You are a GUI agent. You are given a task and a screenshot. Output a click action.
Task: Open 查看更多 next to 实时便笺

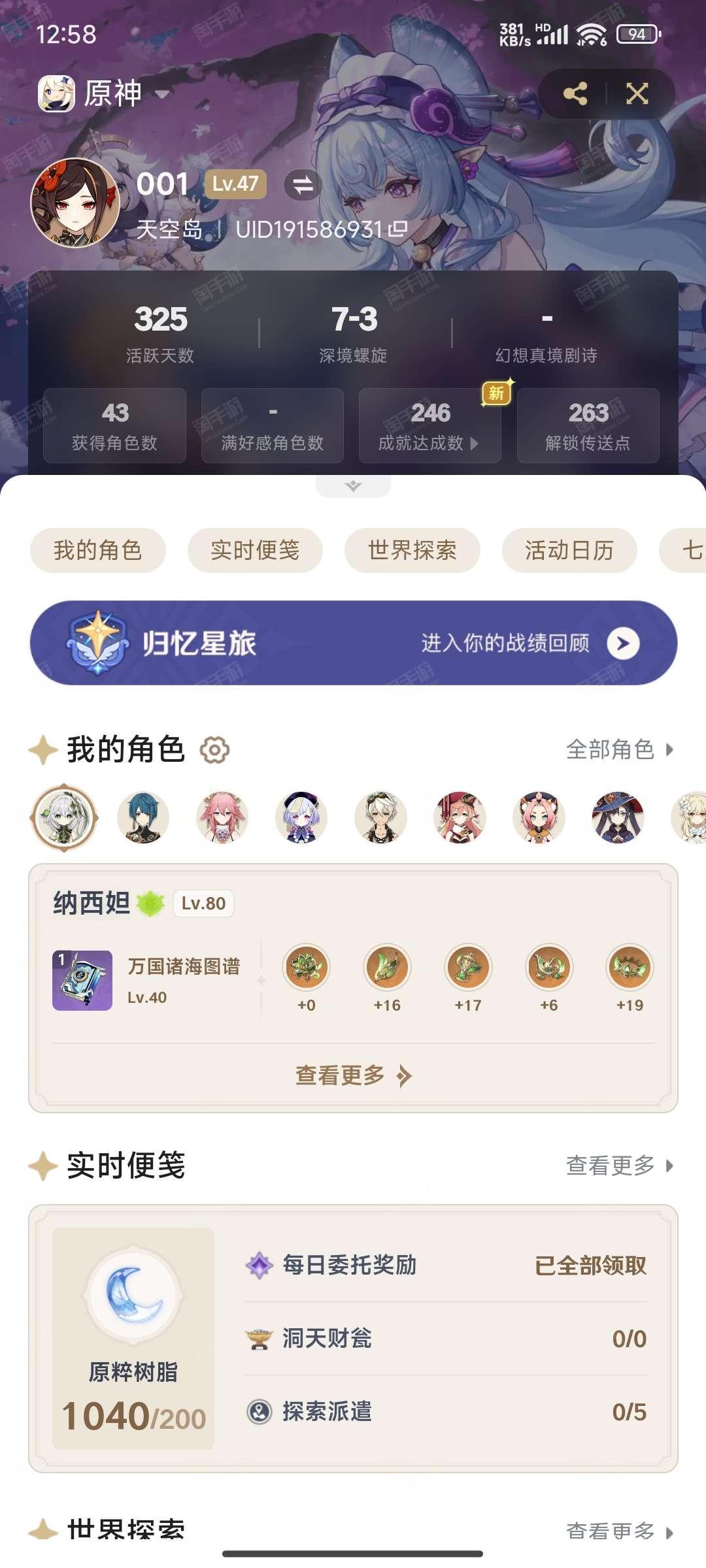click(619, 1165)
